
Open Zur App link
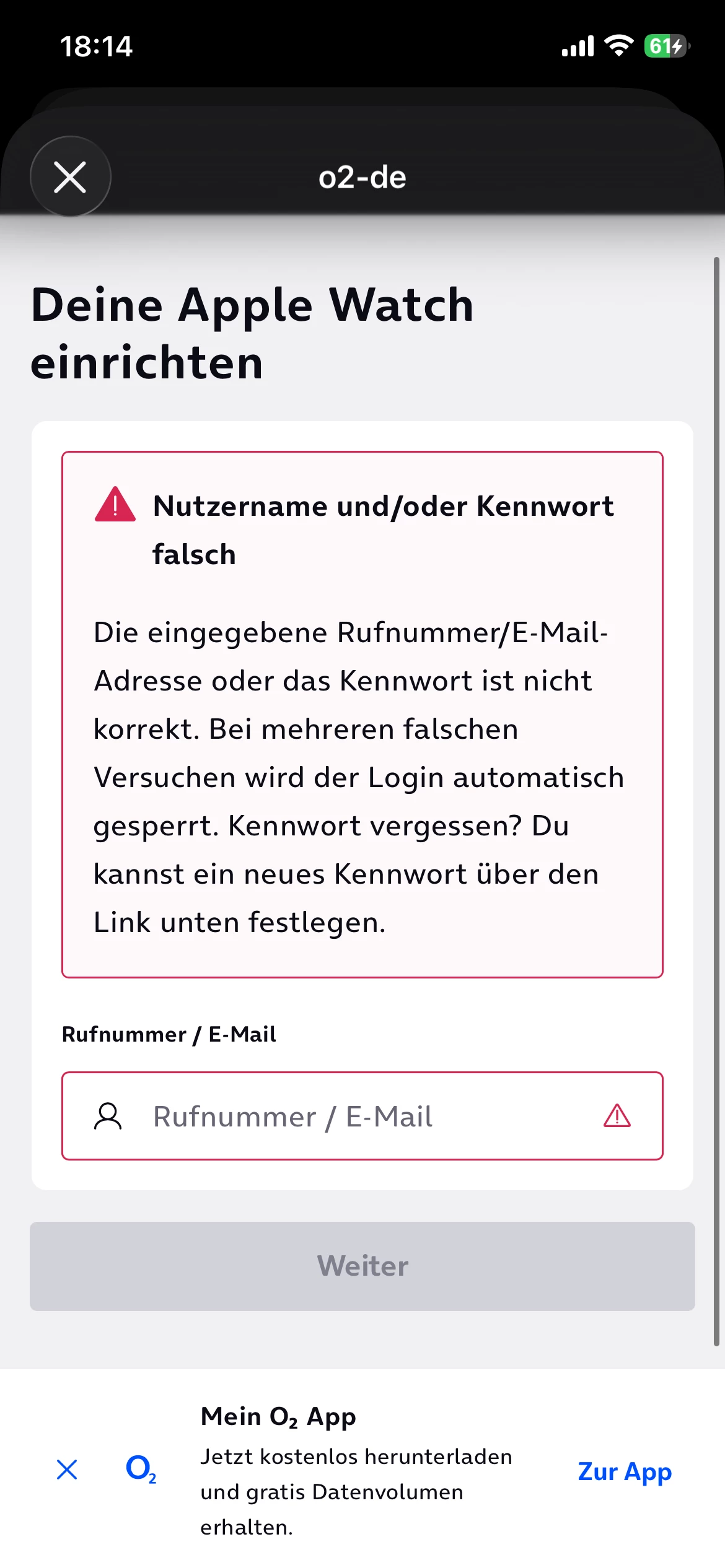tap(624, 1471)
